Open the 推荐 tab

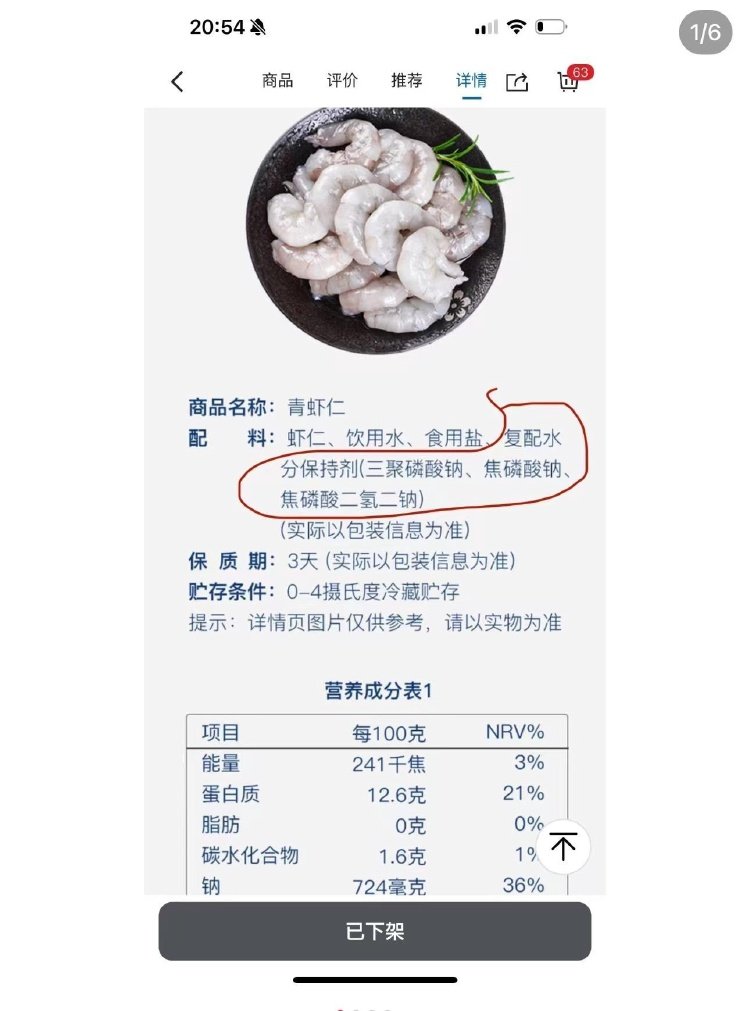pyautogui.click(x=406, y=81)
